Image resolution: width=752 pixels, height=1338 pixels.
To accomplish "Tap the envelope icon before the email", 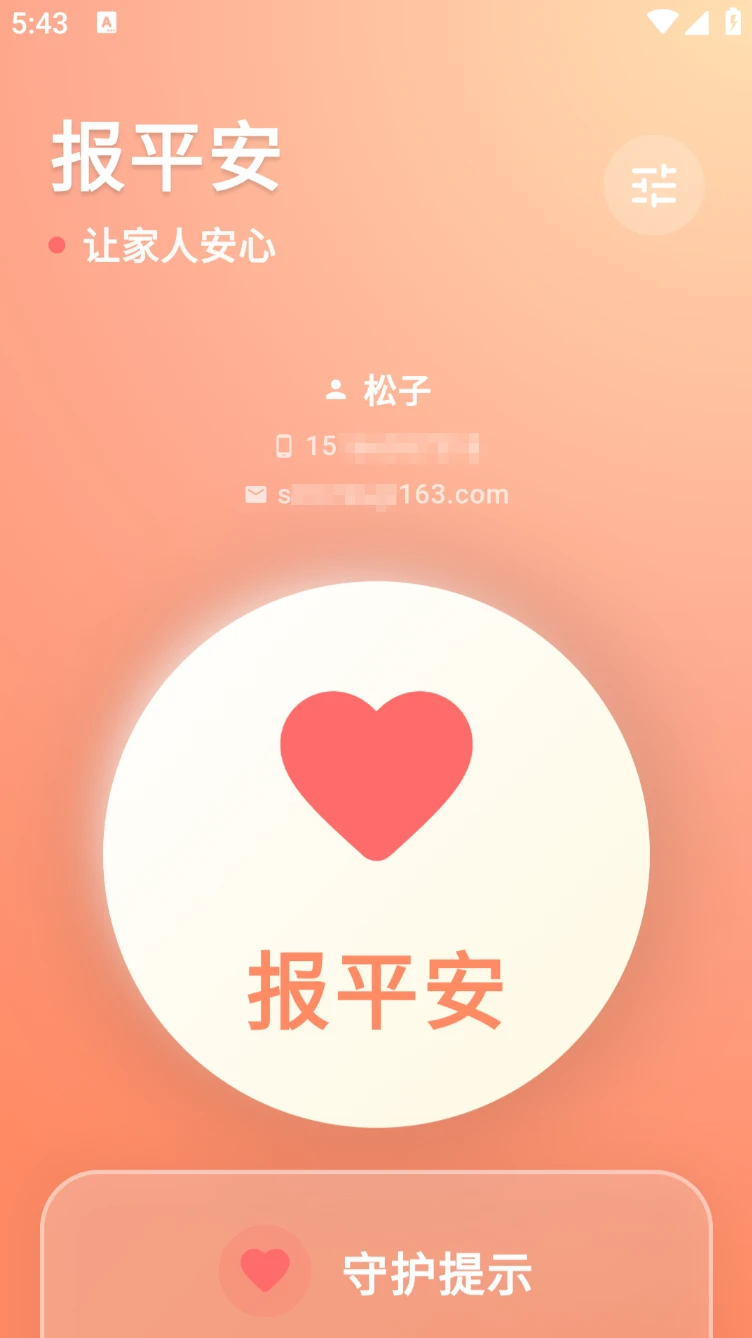I will 254,494.
